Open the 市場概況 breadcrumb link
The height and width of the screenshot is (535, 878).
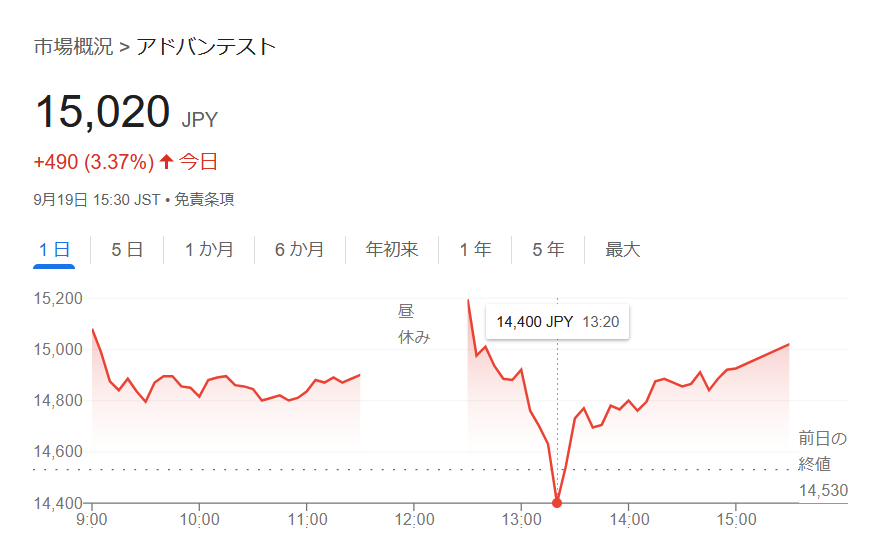click(73, 47)
